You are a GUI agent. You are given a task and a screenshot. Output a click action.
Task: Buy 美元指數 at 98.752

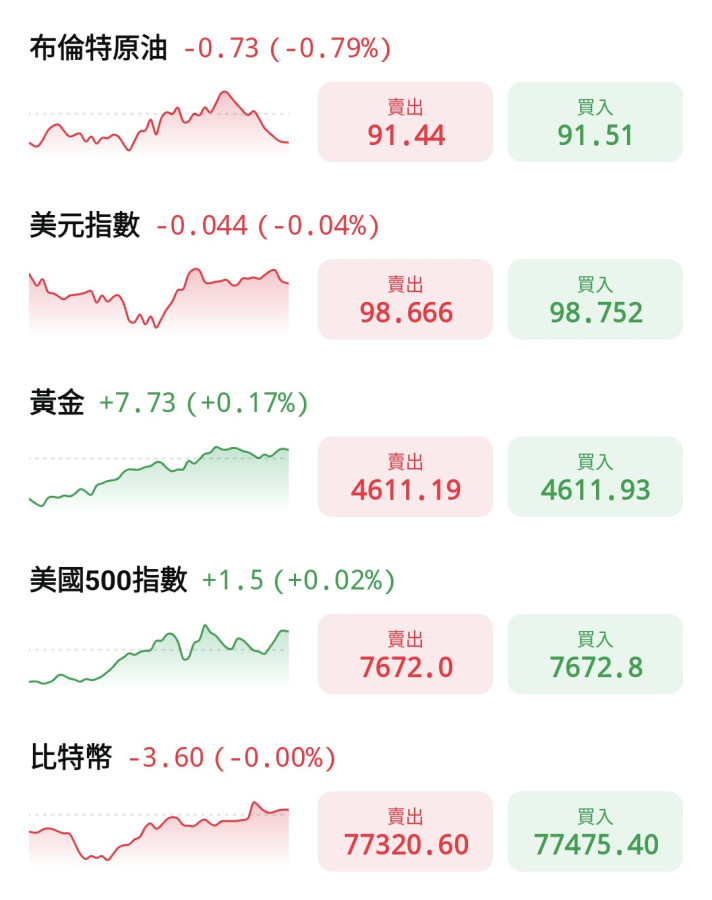[595, 299]
